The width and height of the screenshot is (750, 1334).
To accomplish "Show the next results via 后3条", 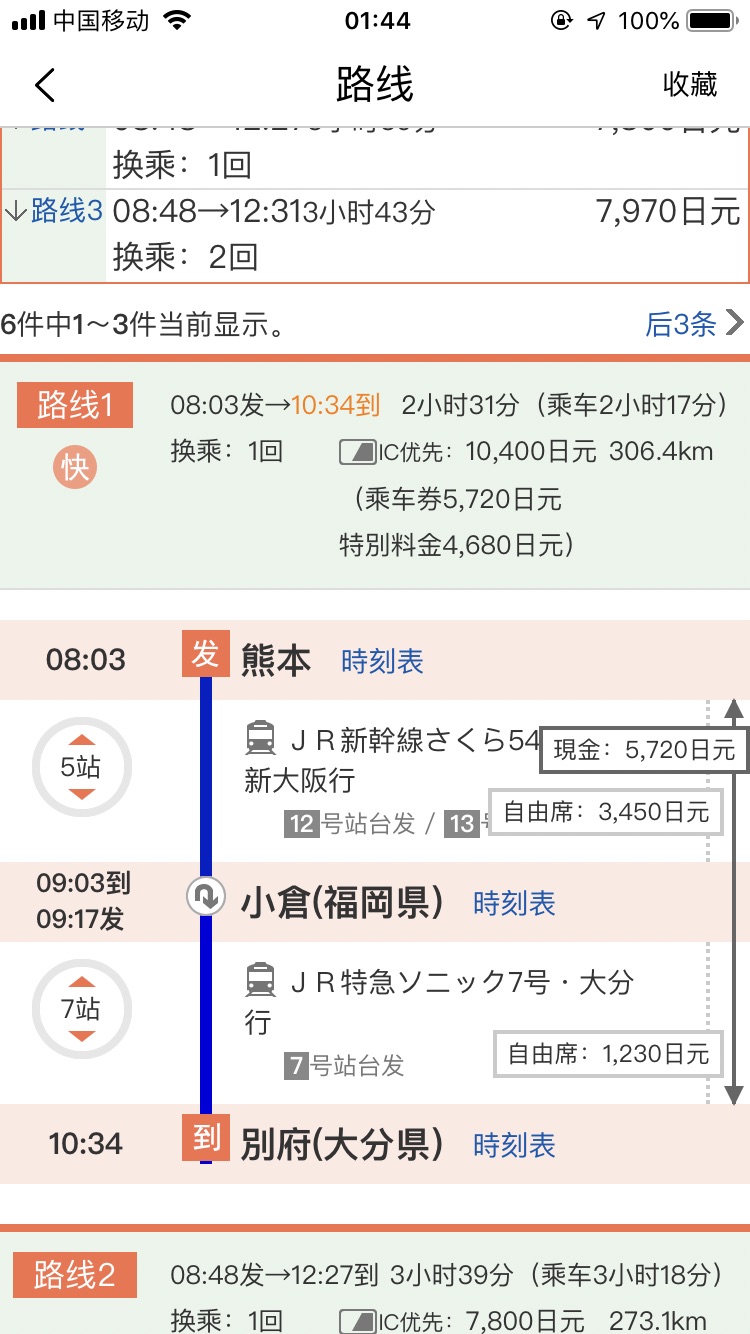I will coord(693,323).
